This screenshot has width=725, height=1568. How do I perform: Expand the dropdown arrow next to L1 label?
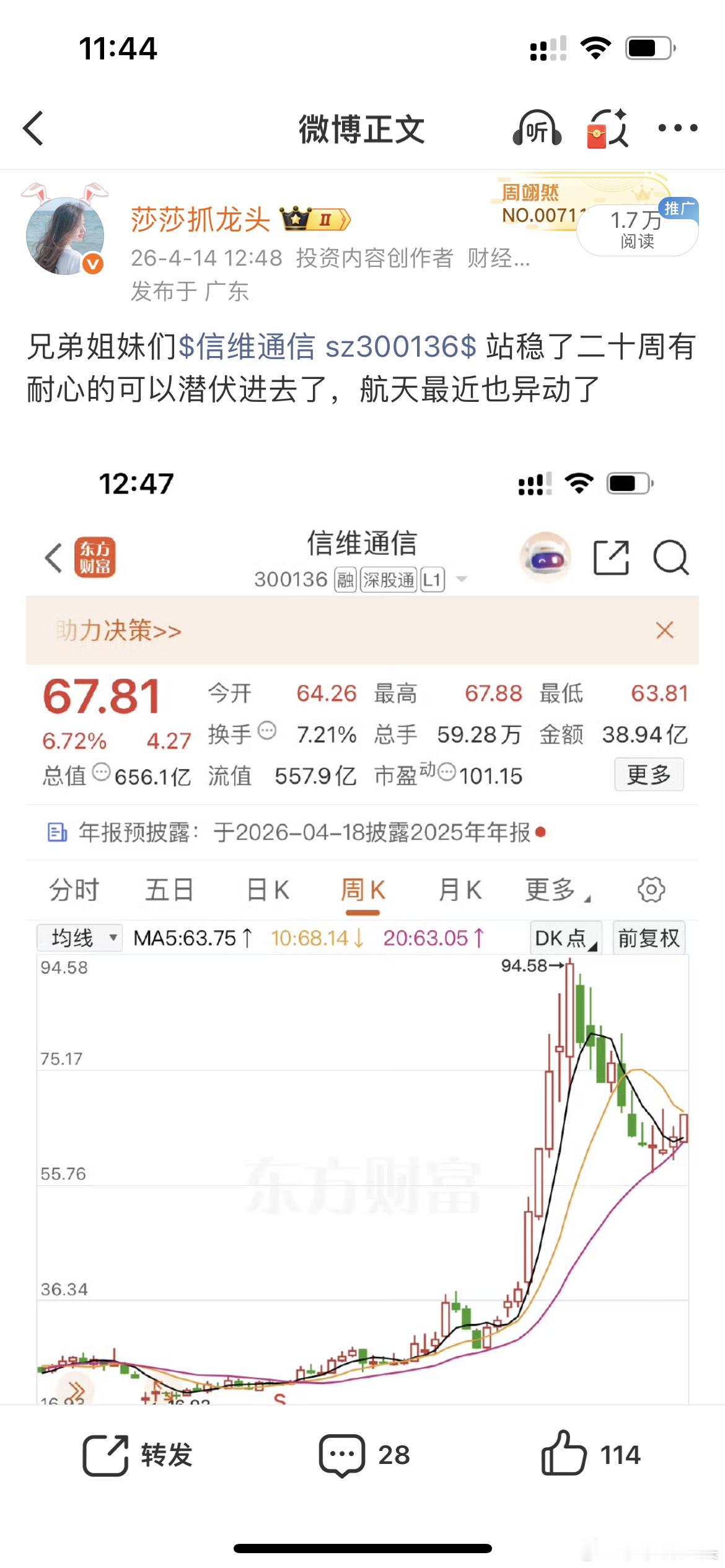pos(460,578)
